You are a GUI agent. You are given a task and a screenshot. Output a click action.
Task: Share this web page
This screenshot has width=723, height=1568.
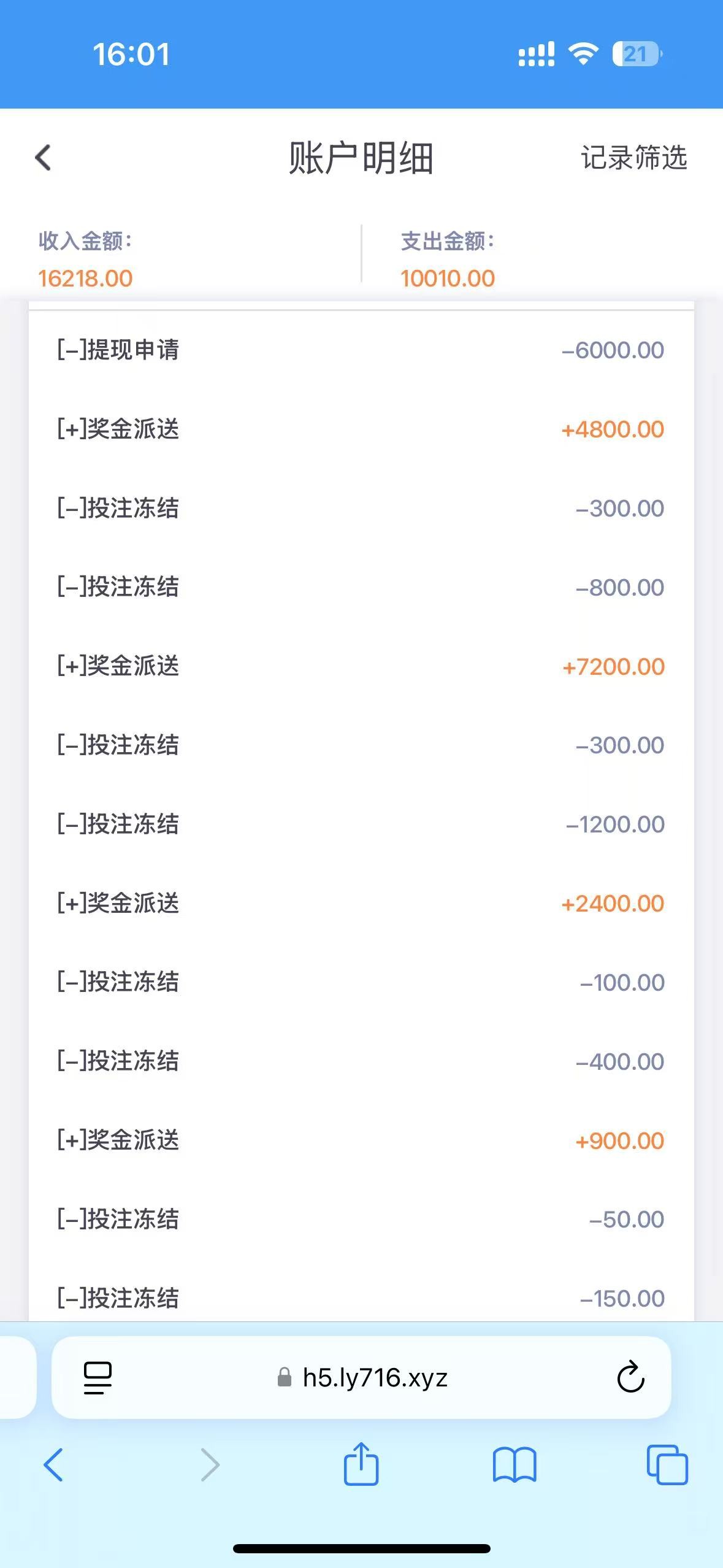(x=361, y=1465)
